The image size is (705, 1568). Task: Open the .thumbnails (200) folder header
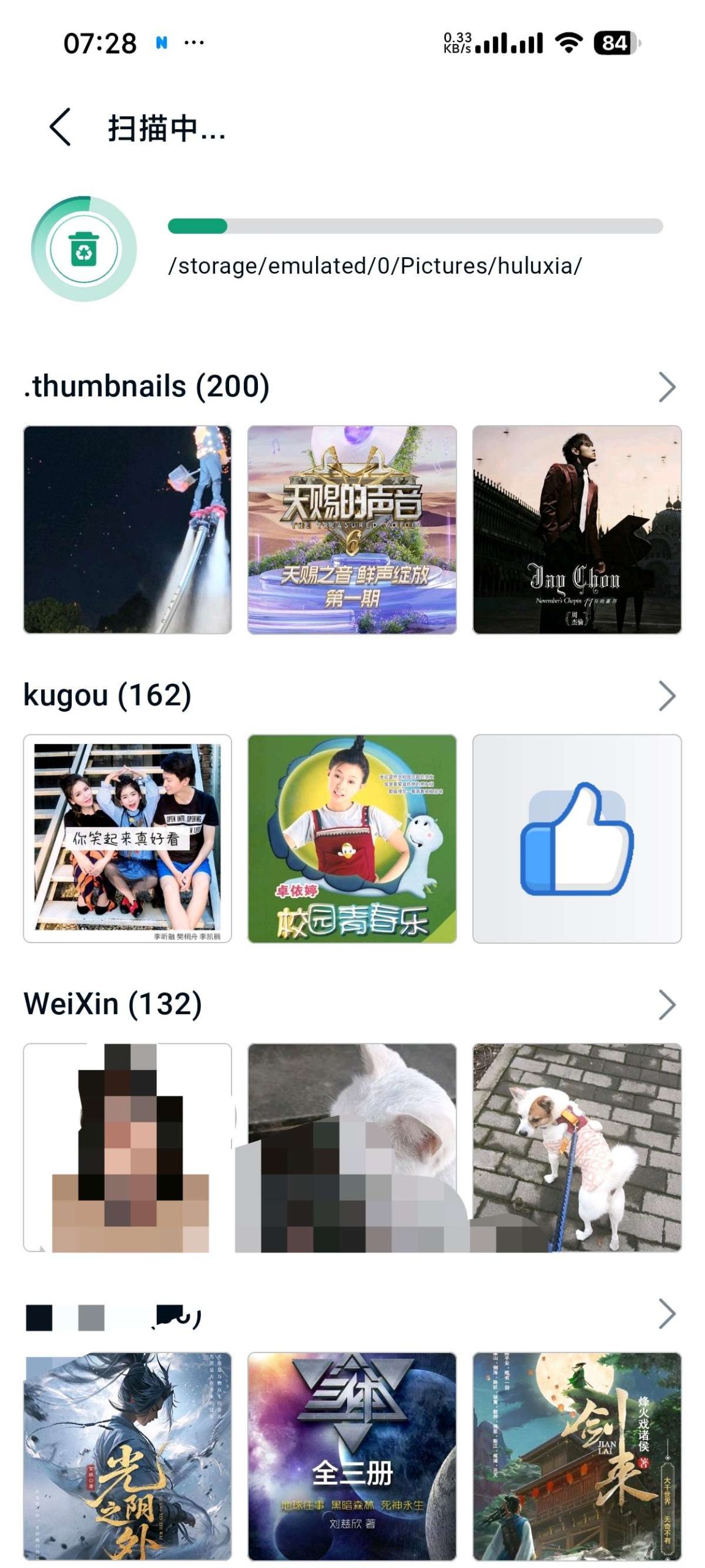tap(146, 386)
